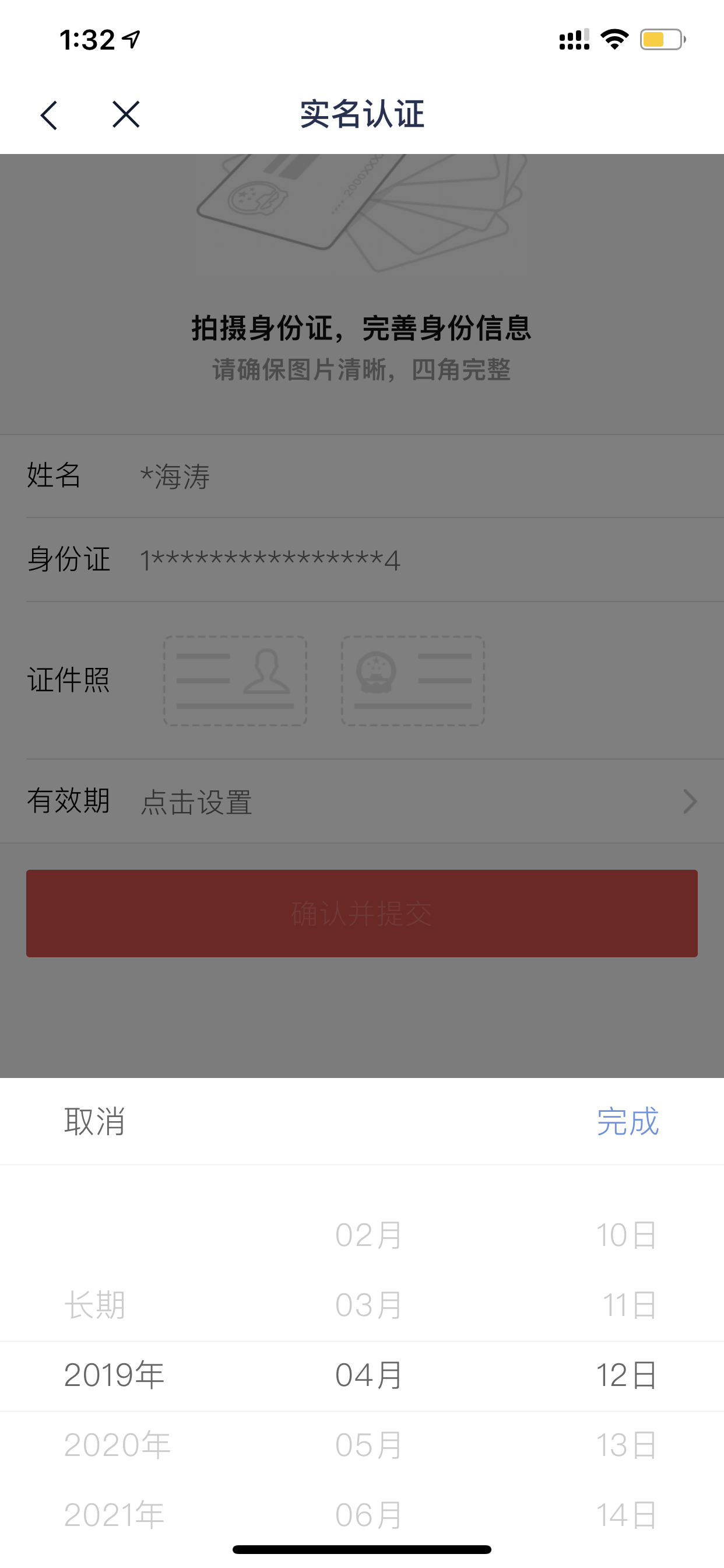
Task: Go back using the left arrow
Action: coord(48,115)
